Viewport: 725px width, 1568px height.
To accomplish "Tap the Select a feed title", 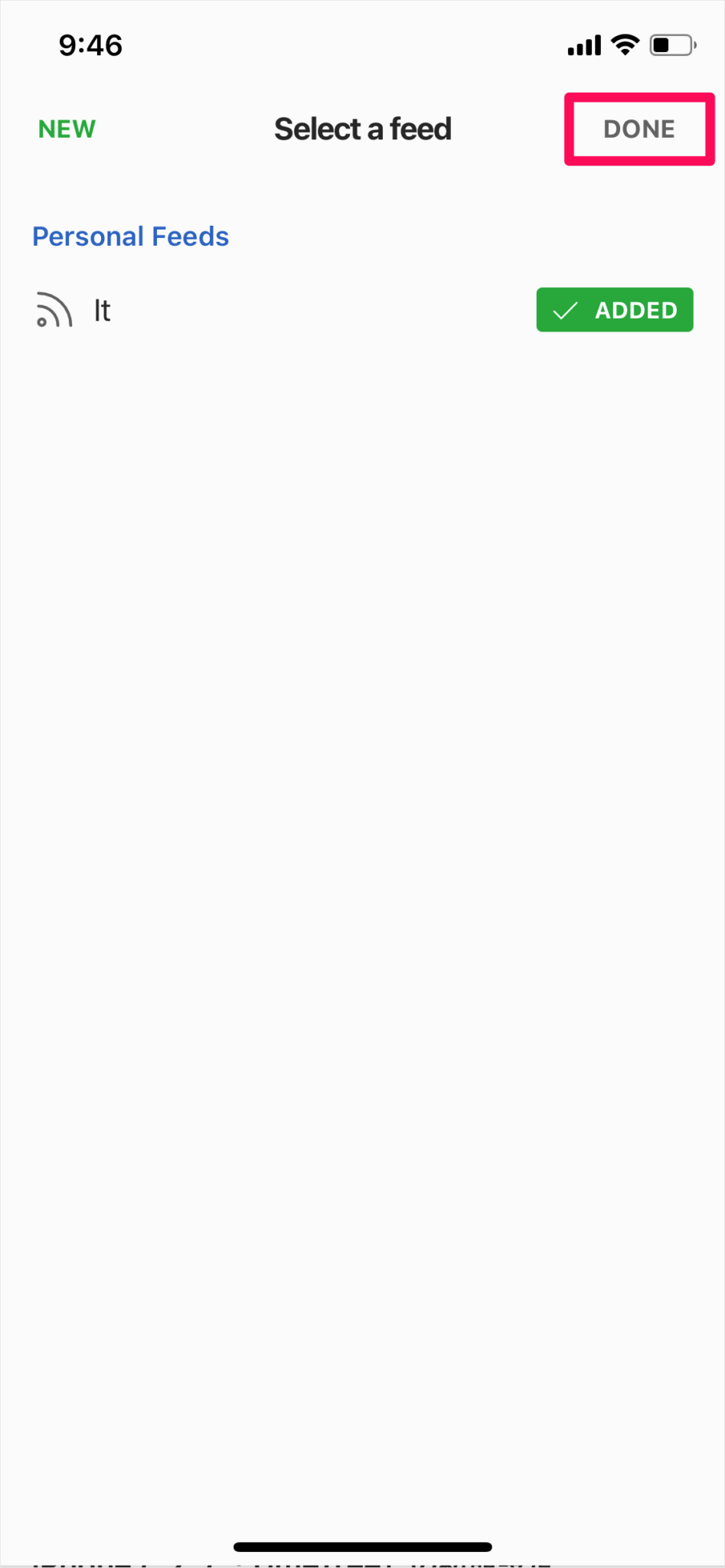I will [x=362, y=129].
